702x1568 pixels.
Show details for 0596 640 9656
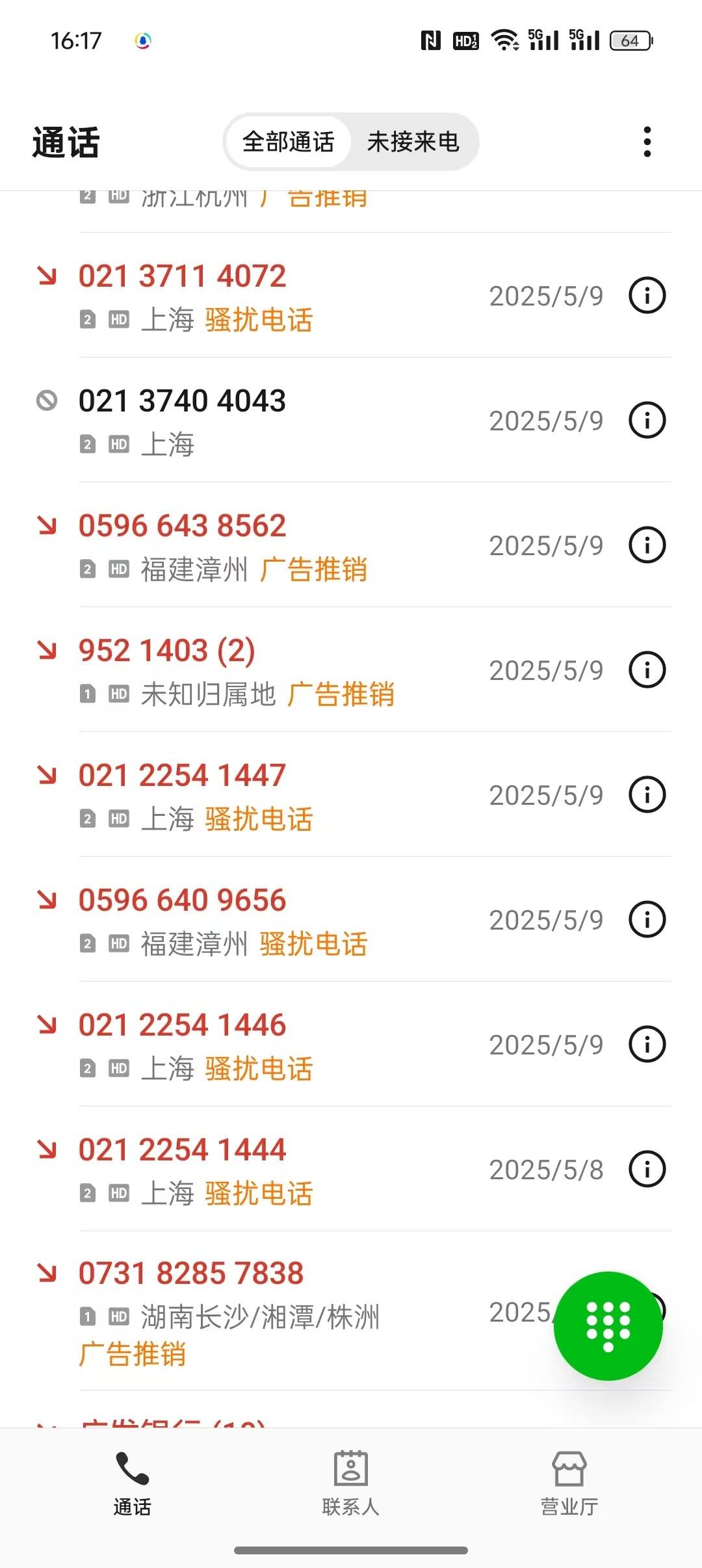(647, 920)
